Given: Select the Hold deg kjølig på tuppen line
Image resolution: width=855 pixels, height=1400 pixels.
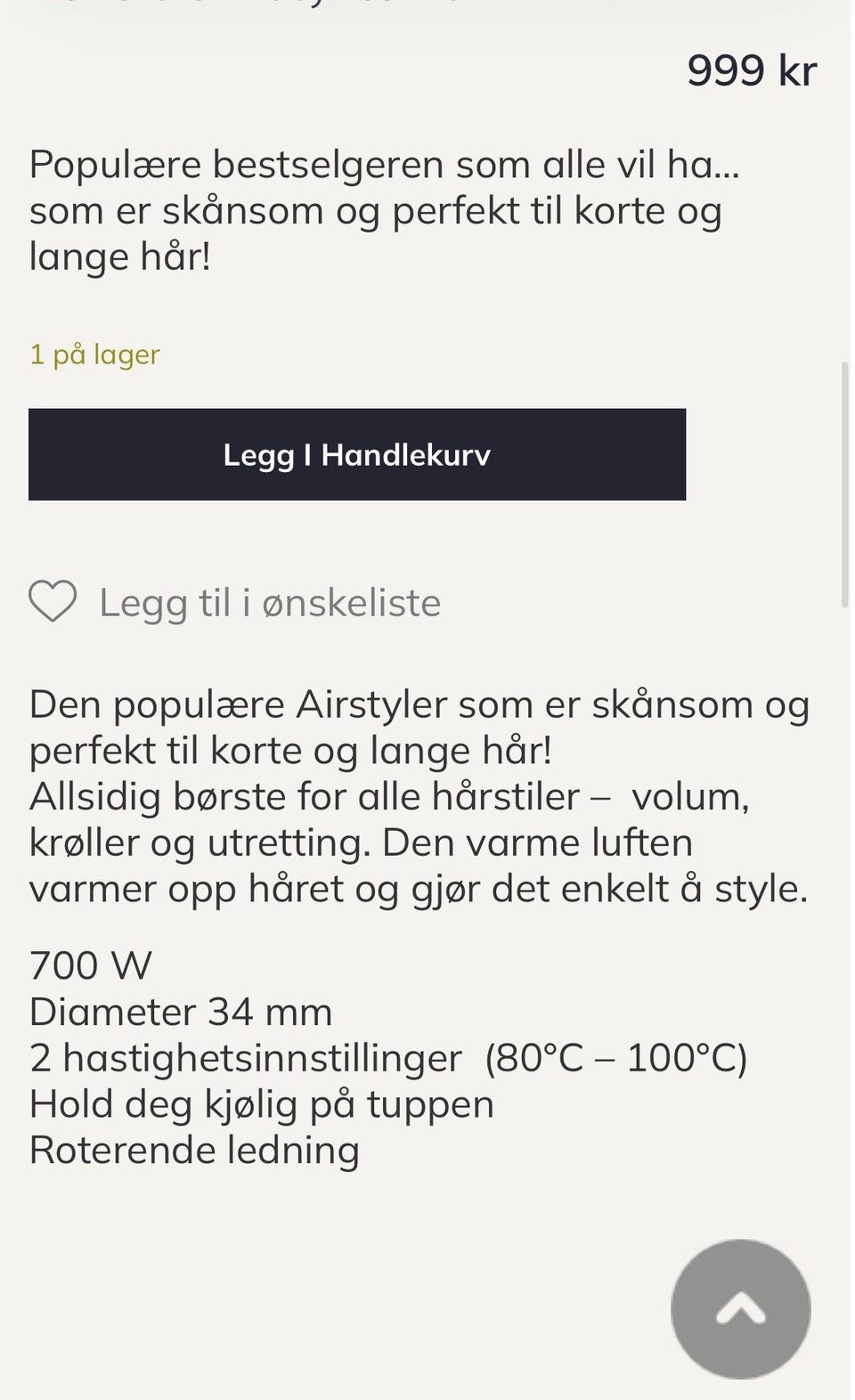Looking at the screenshot, I should coord(261,1104).
